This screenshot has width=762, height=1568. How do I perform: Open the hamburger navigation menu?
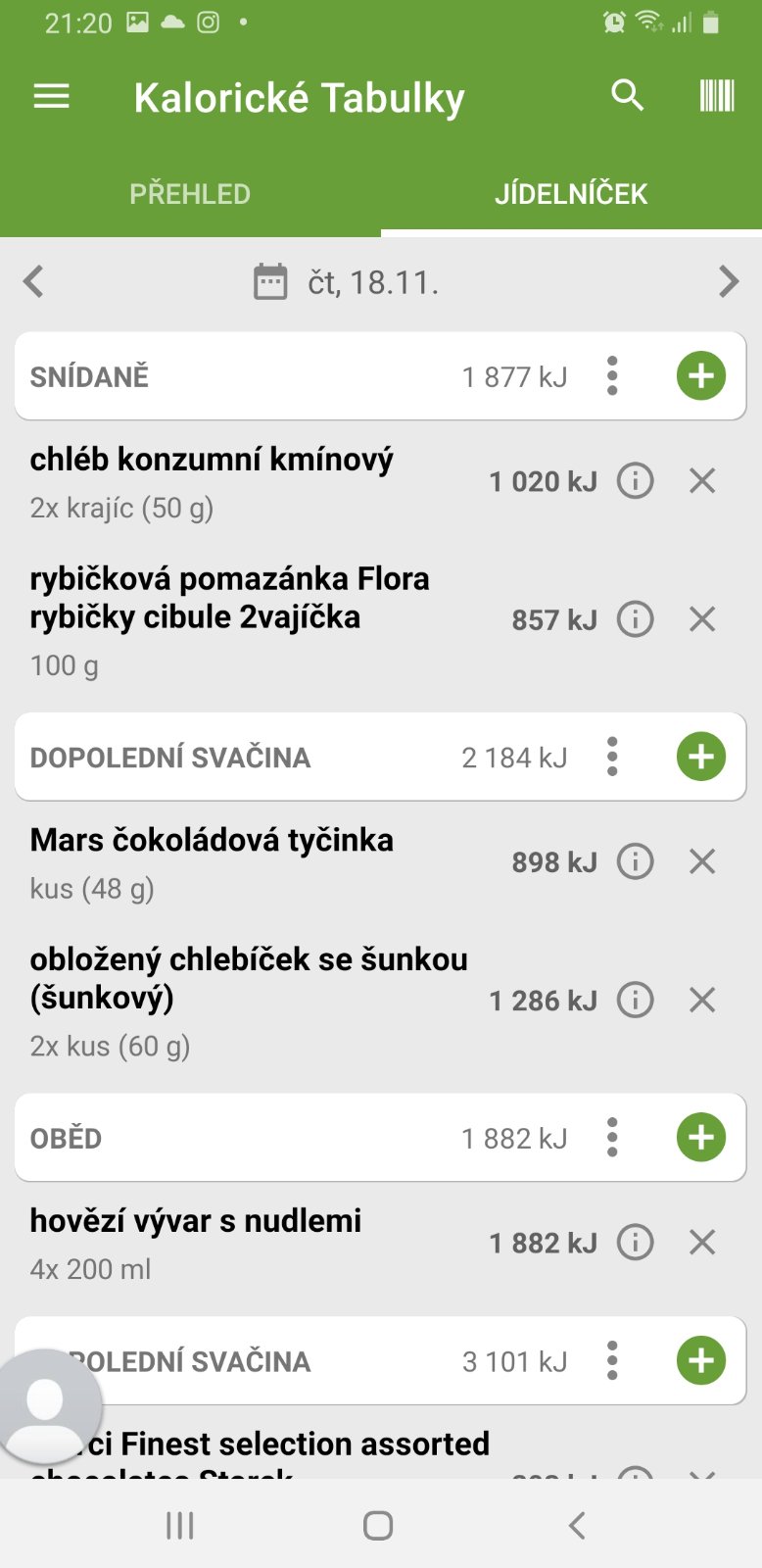51,96
